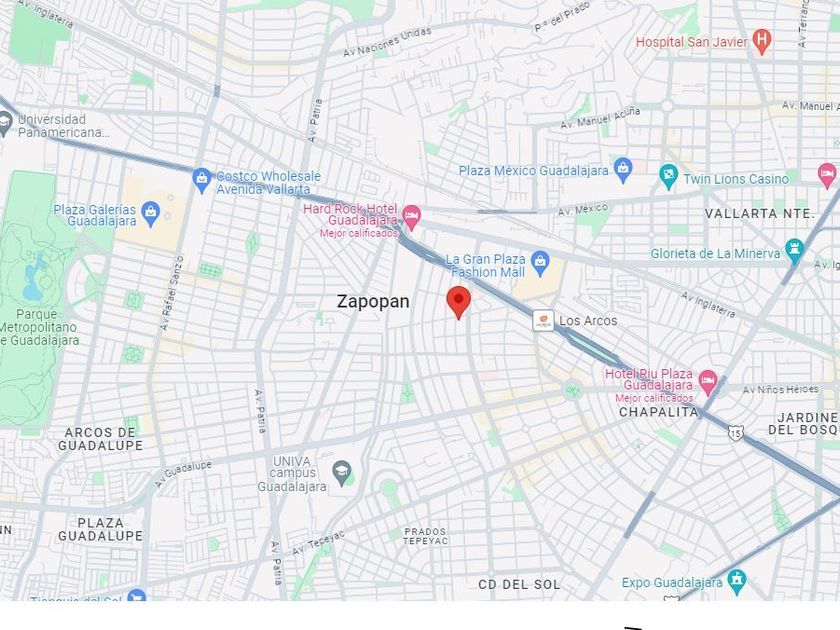Open Plaza México Guadalajara shopping pin
840x630 pixels.
coord(623,170)
